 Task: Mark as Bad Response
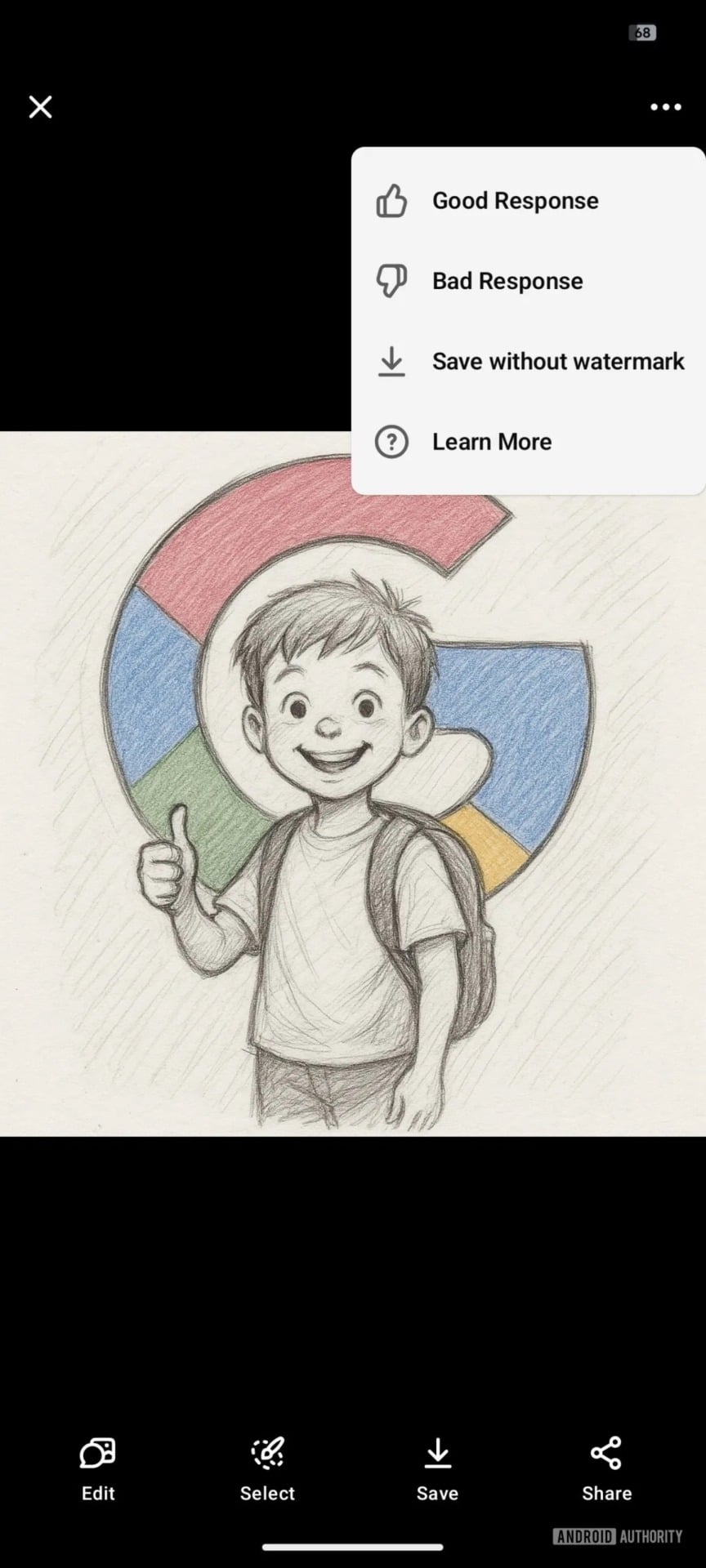coord(507,281)
